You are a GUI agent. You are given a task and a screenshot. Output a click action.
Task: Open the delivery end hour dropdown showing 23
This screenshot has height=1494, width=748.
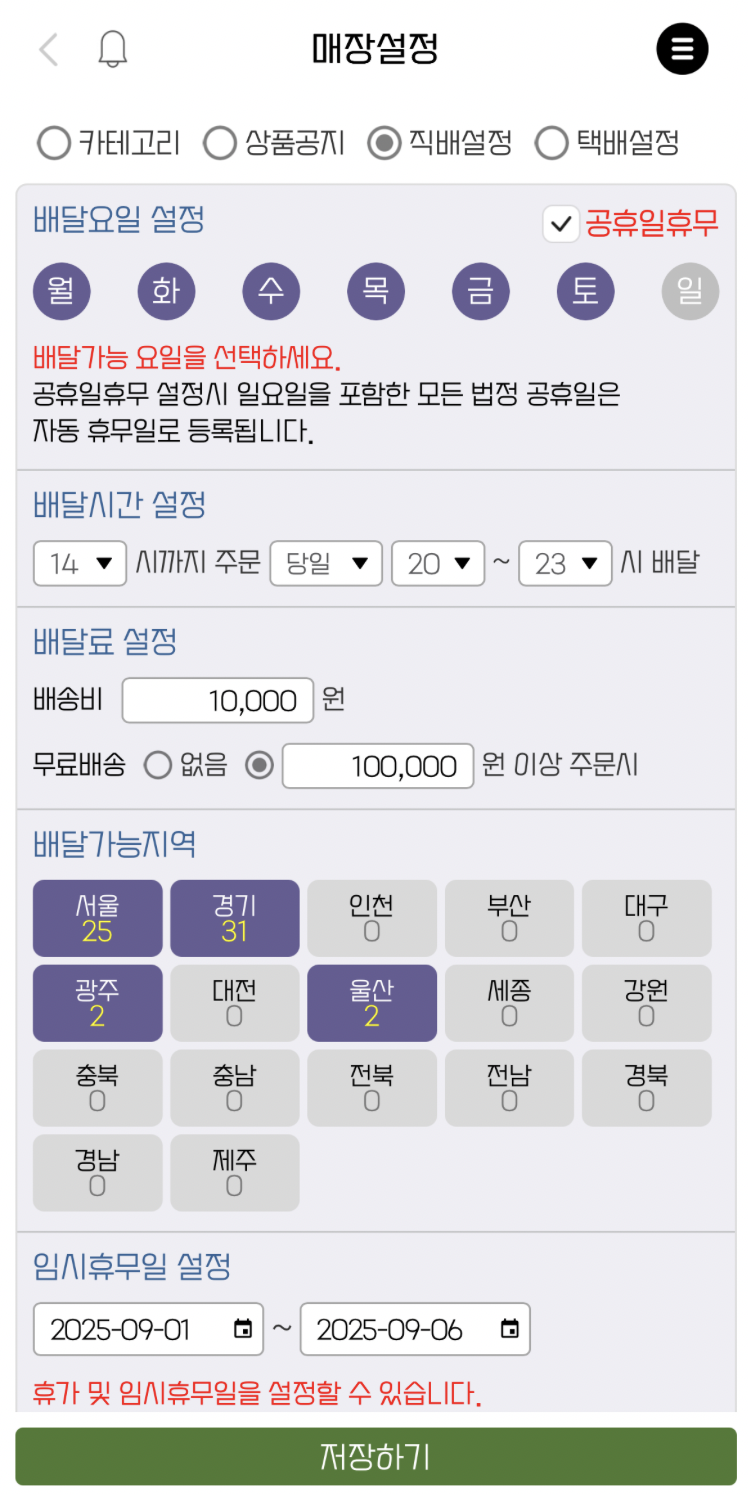[565, 564]
